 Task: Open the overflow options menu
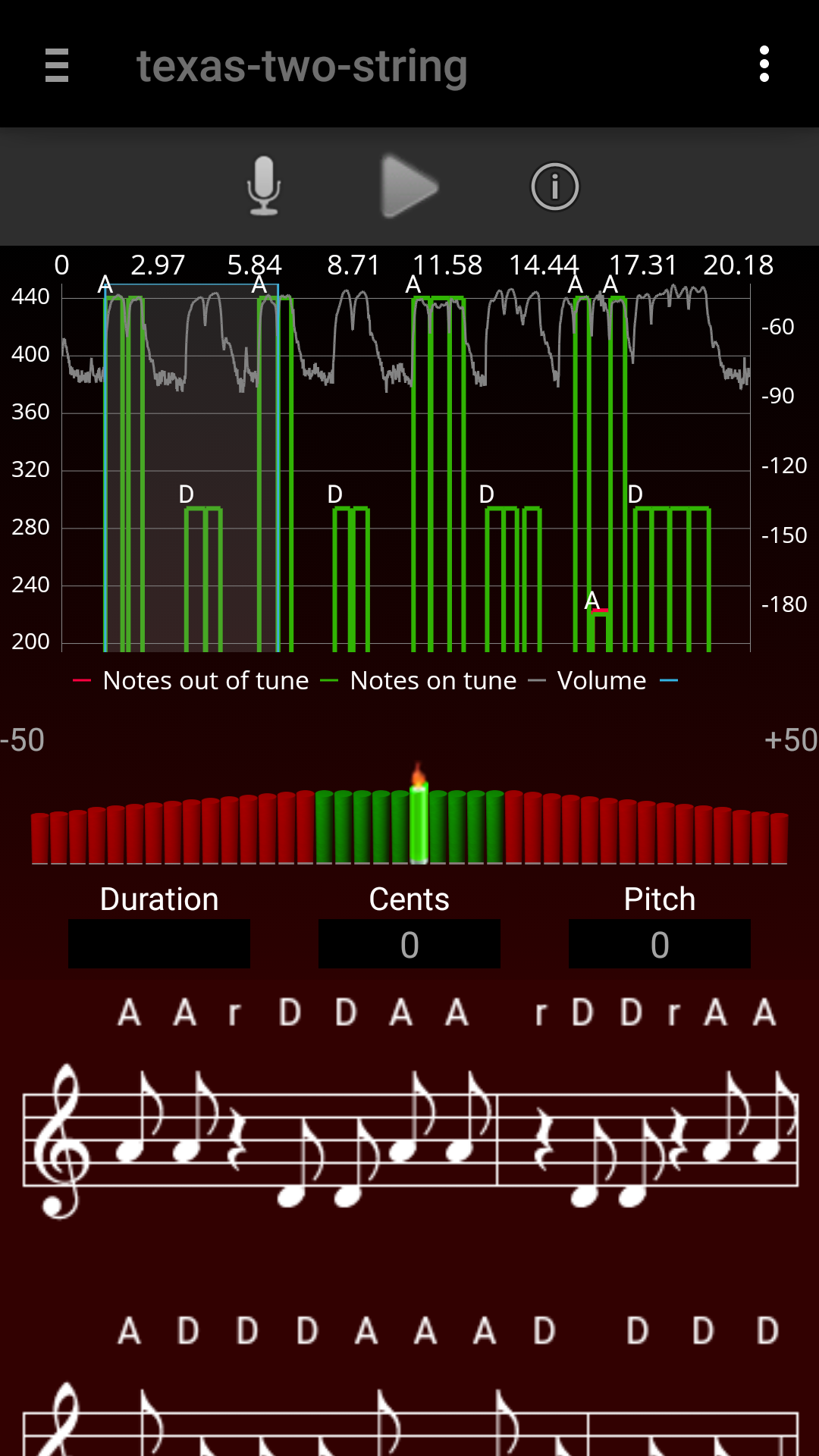764,64
